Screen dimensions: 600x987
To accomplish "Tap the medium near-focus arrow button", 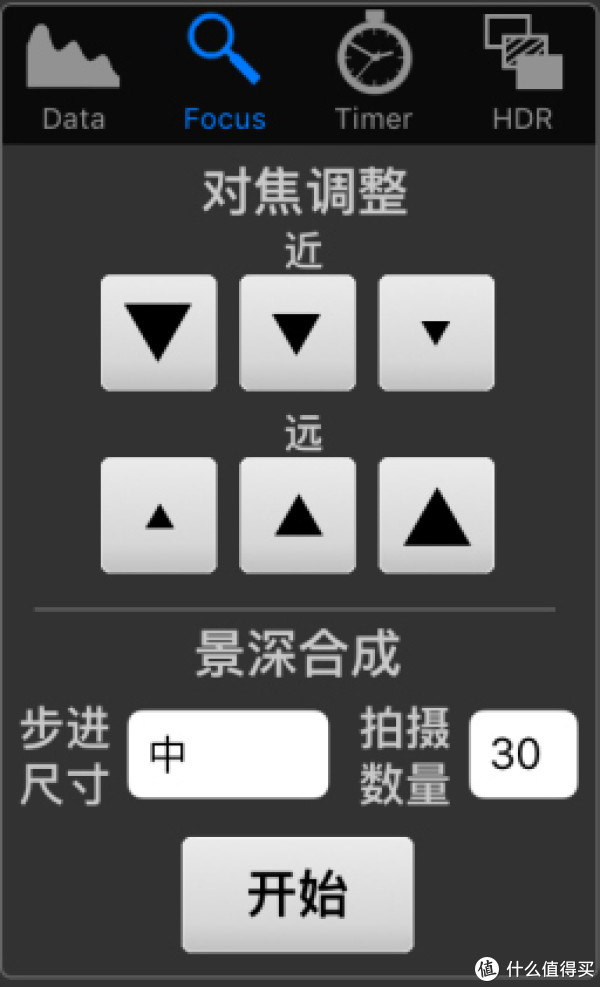I will pos(297,332).
